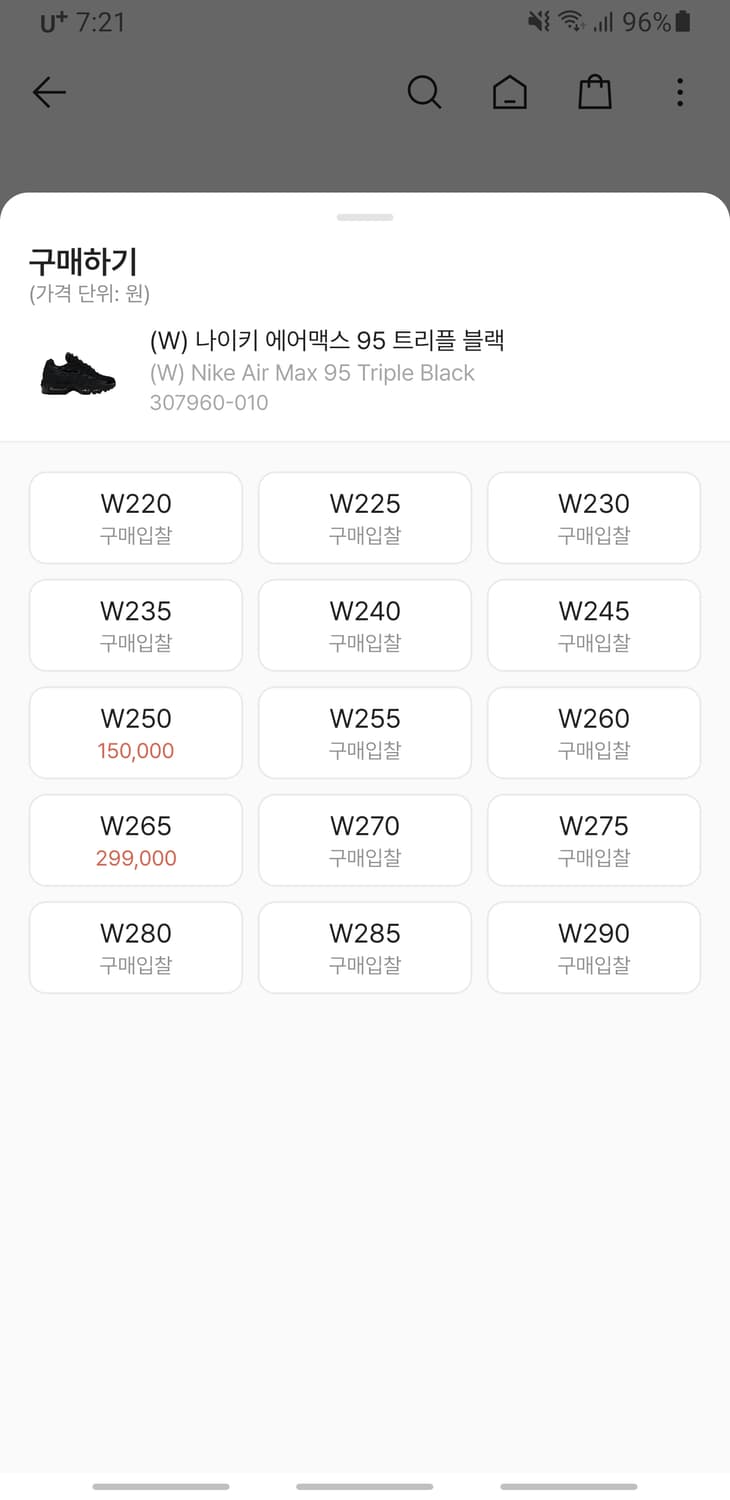This screenshot has height=1500, width=730.
Task: Go to the home icon
Action: 510,93
